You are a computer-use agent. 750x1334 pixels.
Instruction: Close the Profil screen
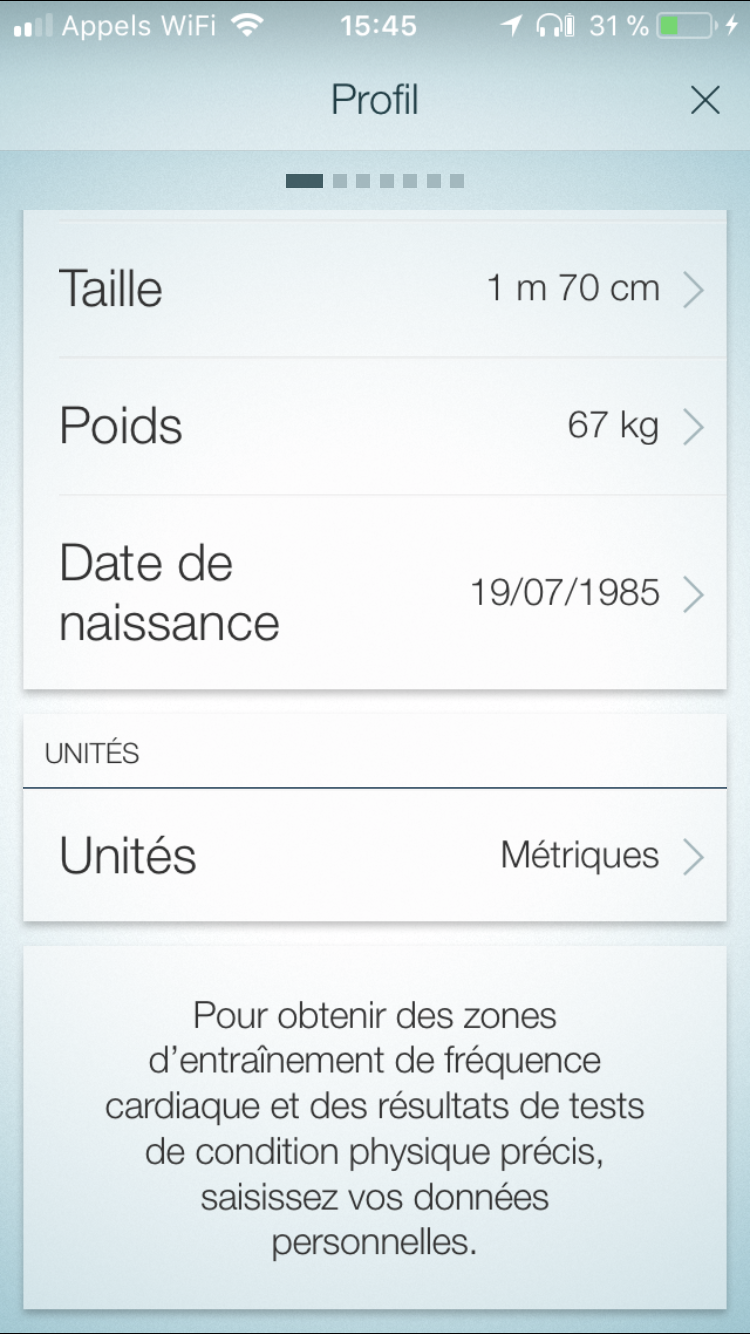[x=705, y=100]
